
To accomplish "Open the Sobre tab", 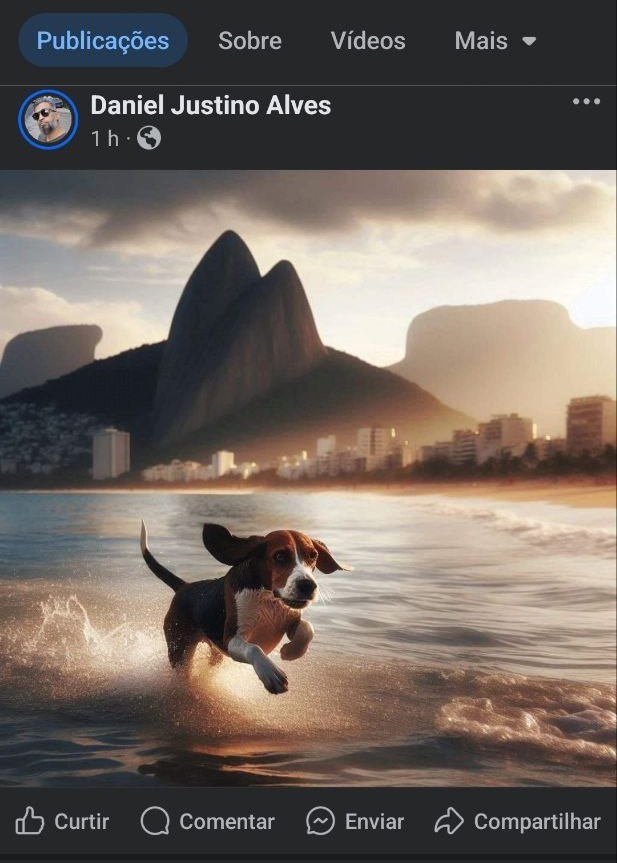I will (x=250, y=41).
